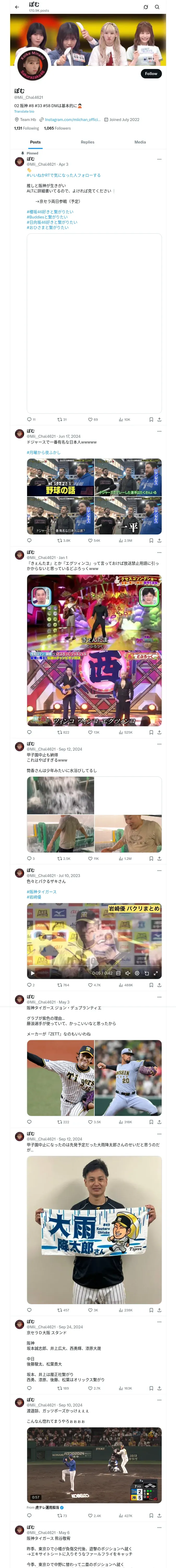Open the #阪神タイガース hashtag
176x1568 pixels.
click(x=41, y=892)
